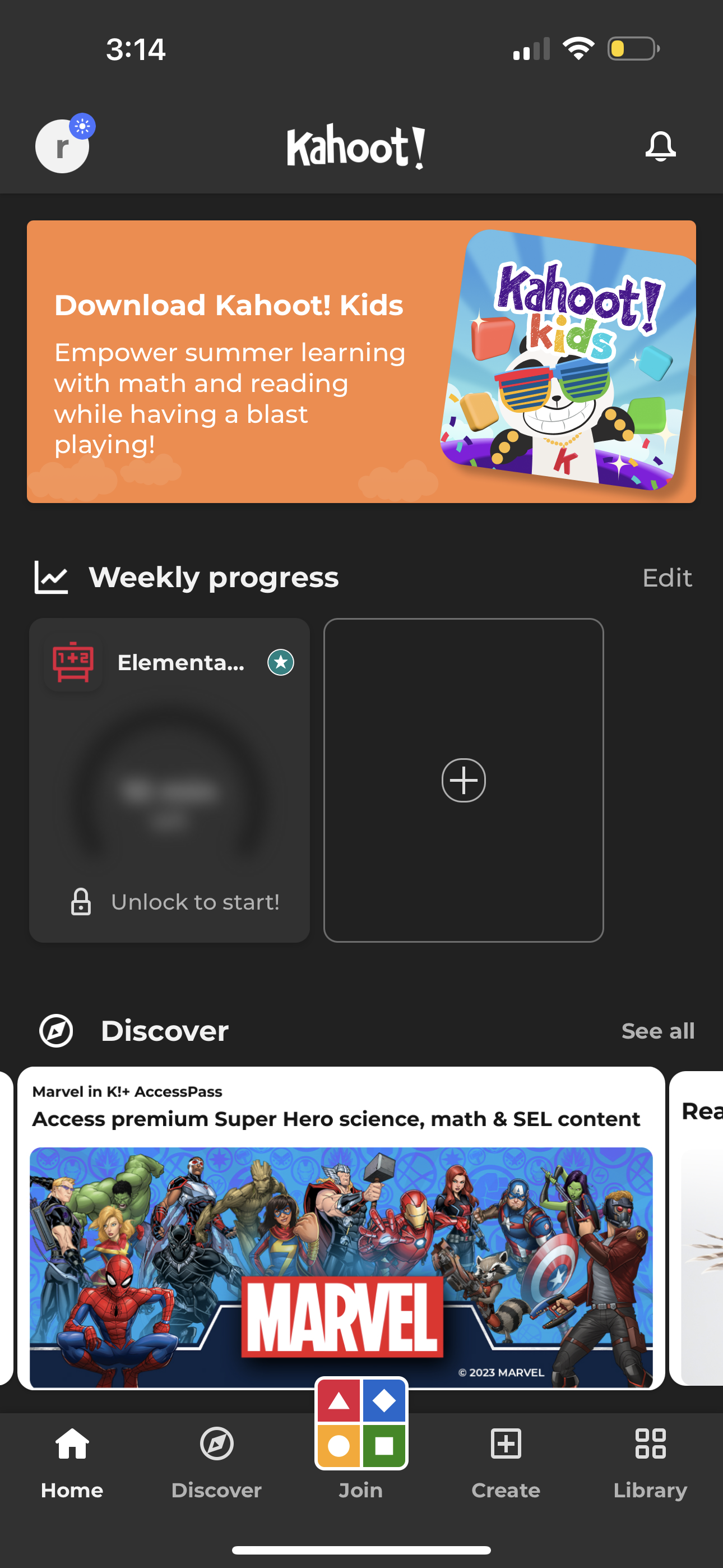Open the Download Kahoot! Kids banner
The width and height of the screenshot is (723, 1568).
[360, 361]
